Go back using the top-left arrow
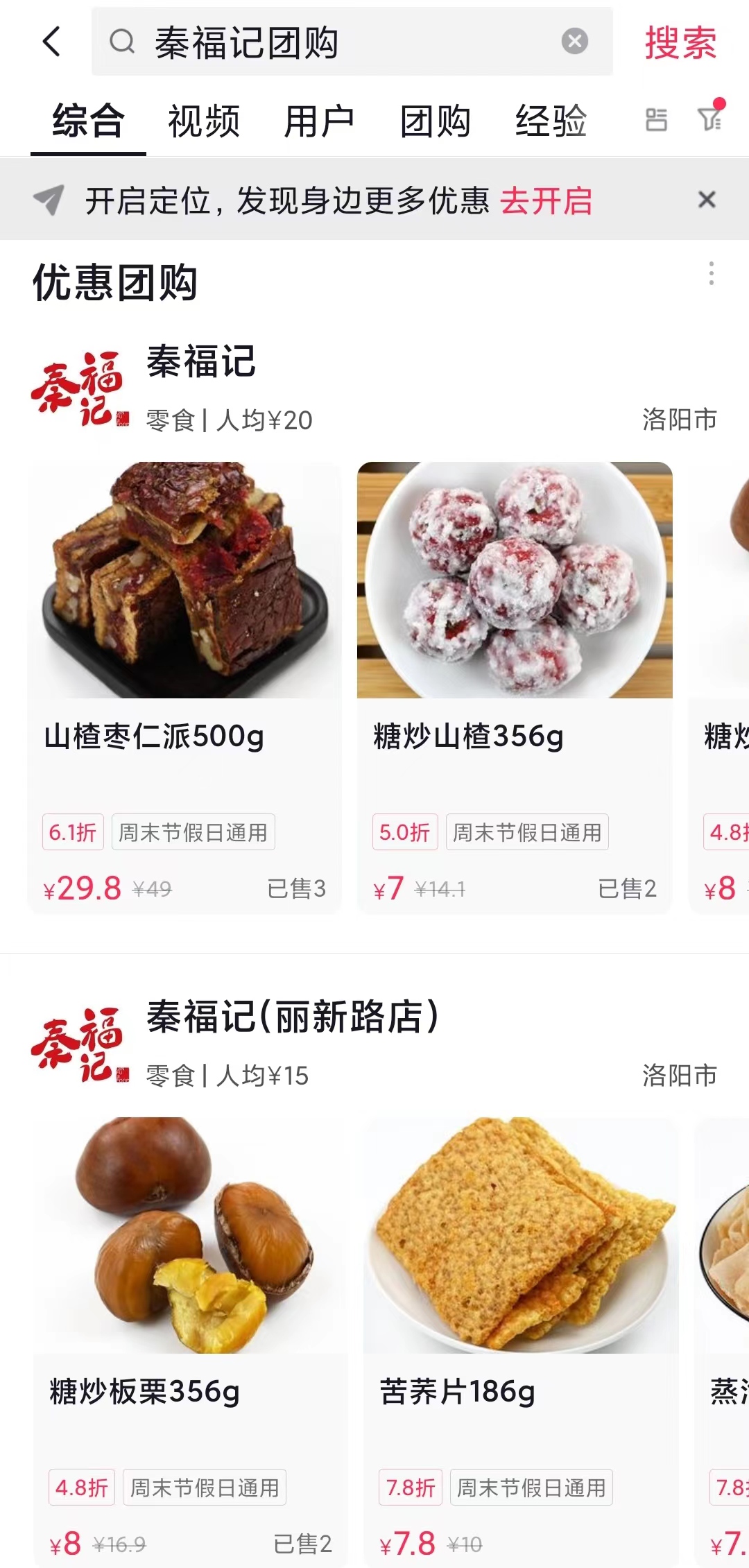The width and height of the screenshot is (749, 1568). point(52,42)
